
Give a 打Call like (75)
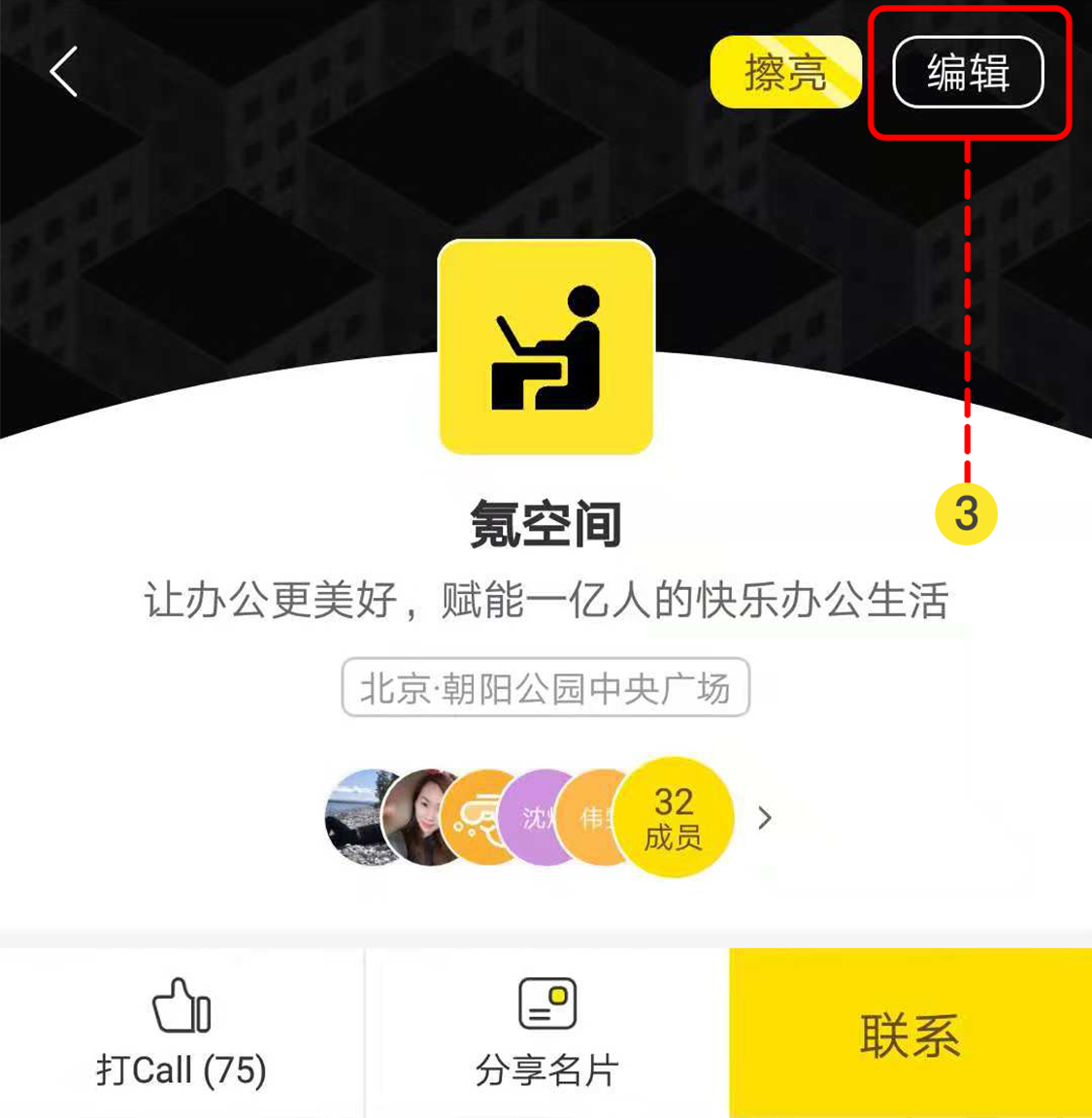tap(182, 1034)
